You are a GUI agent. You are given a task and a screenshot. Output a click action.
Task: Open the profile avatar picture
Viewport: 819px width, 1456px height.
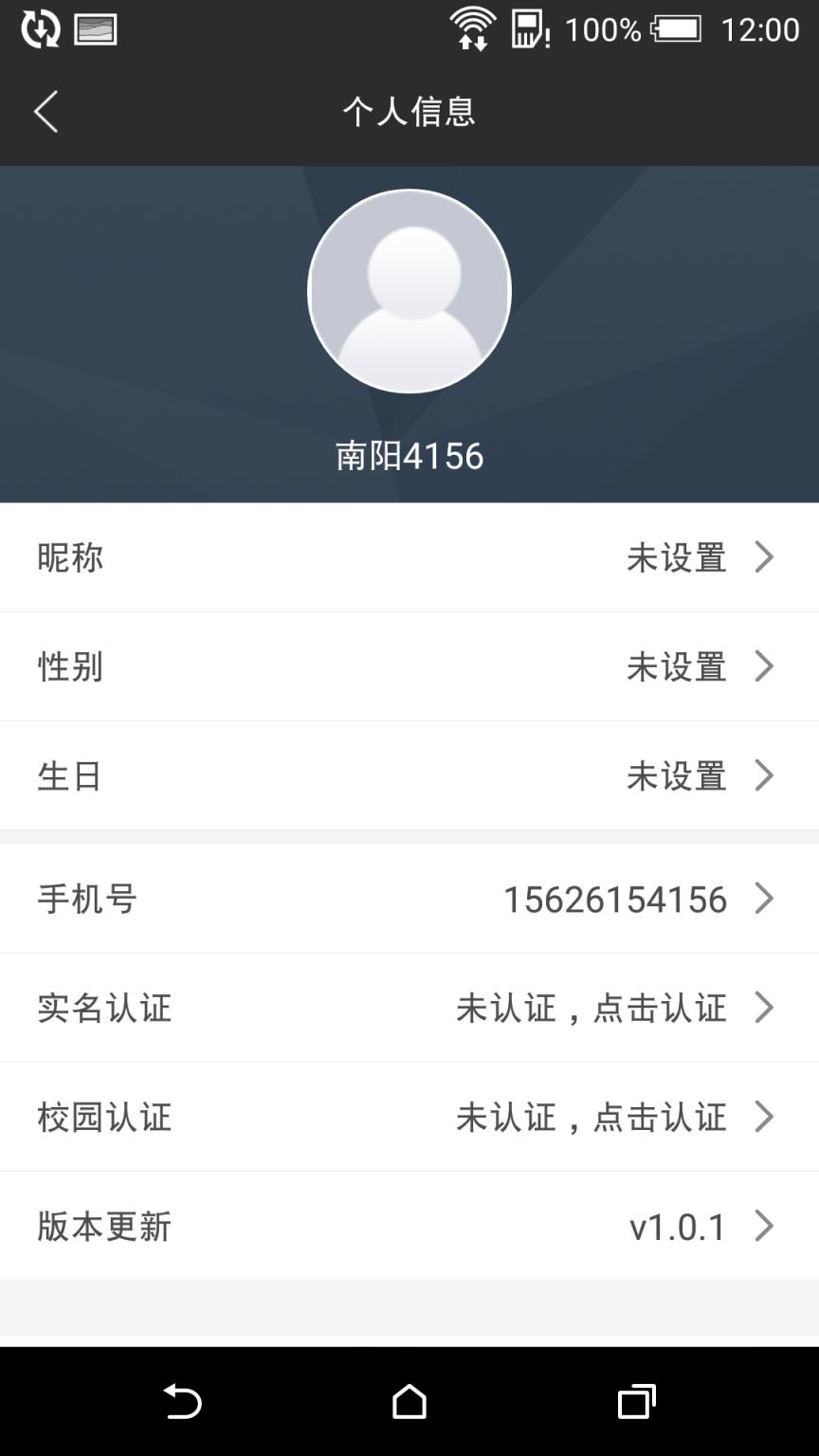click(x=409, y=291)
